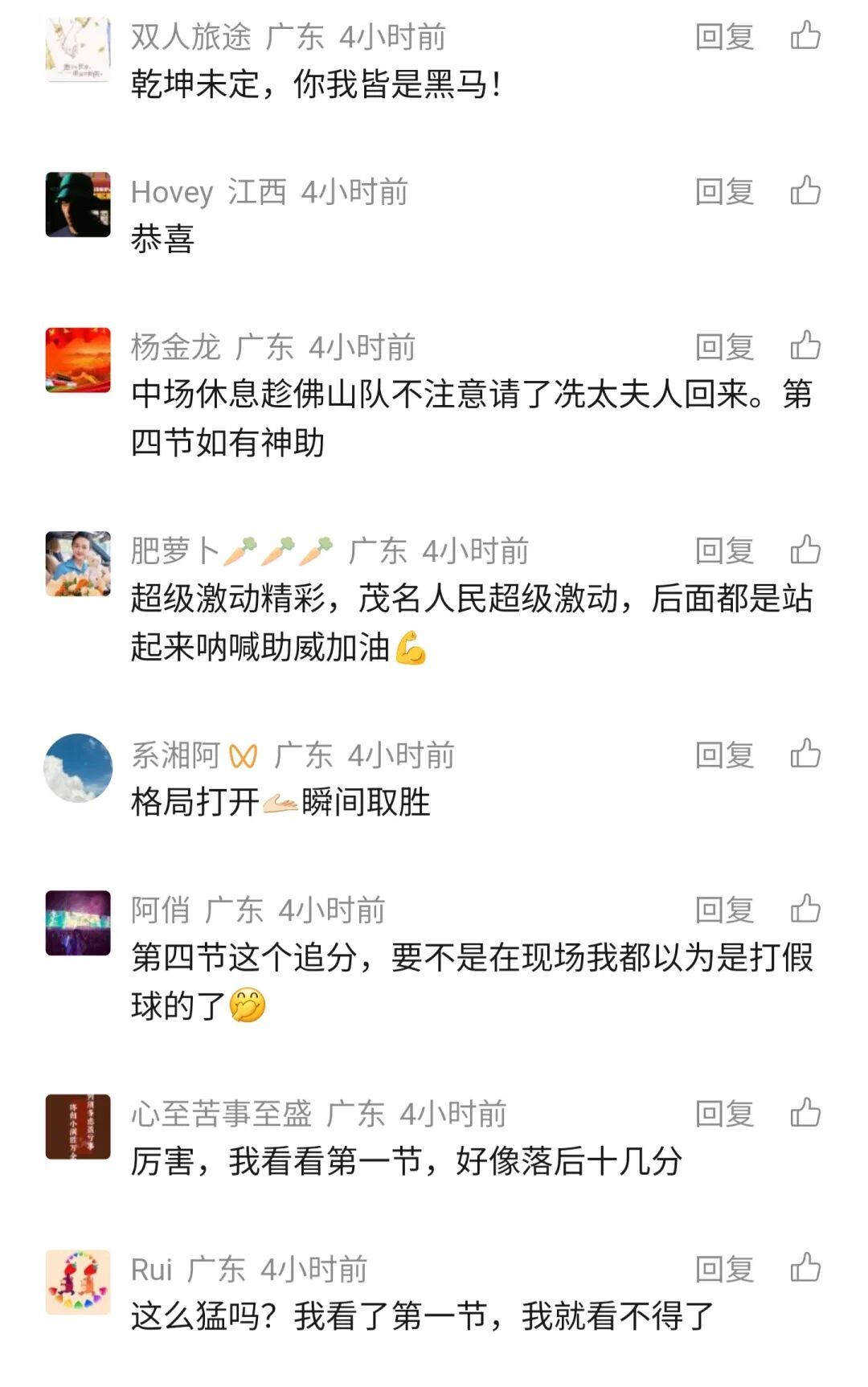The height and width of the screenshot is (1387, 868).
Task: Reply to 心至苦事至盛's comment
Action: [x=724, y=1115]
